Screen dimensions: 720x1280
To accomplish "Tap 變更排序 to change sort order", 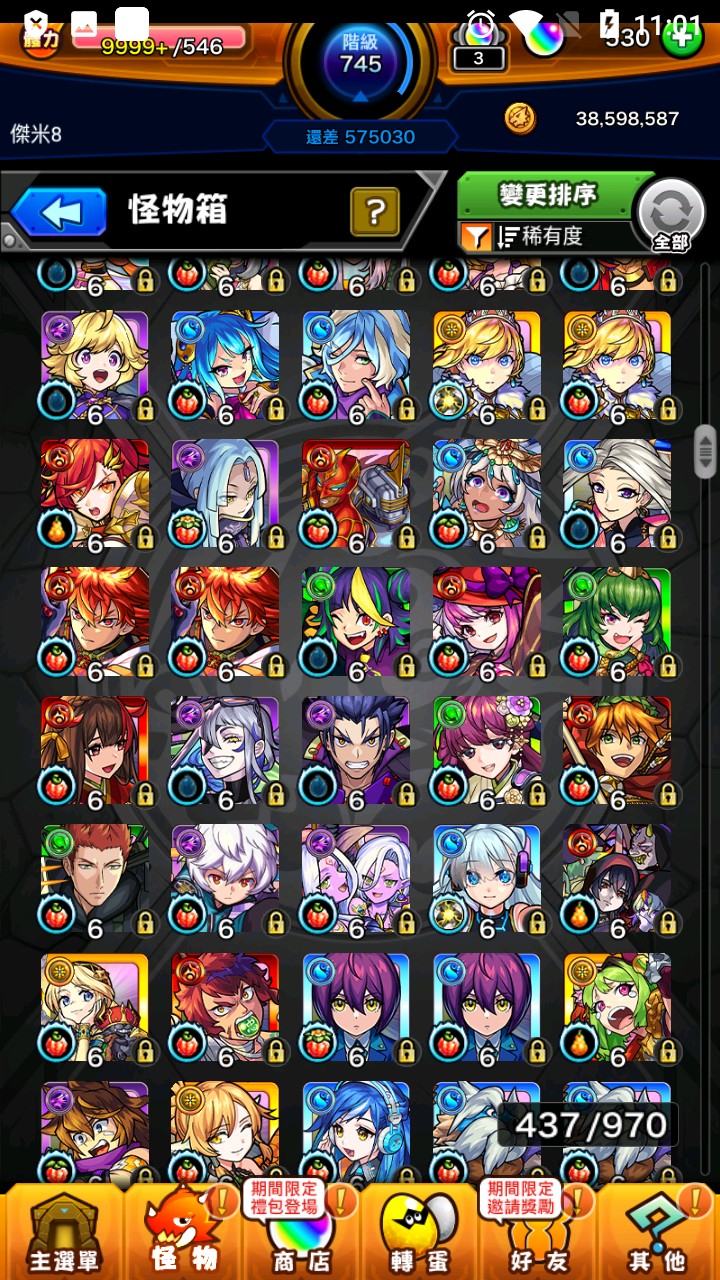I will [x=546, y=194].
